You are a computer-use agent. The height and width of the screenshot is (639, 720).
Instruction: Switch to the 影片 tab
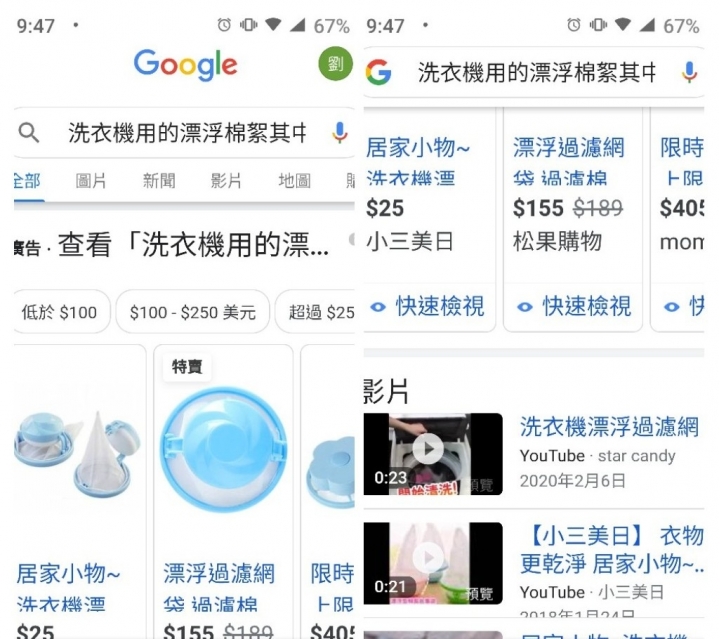point(226,181)
